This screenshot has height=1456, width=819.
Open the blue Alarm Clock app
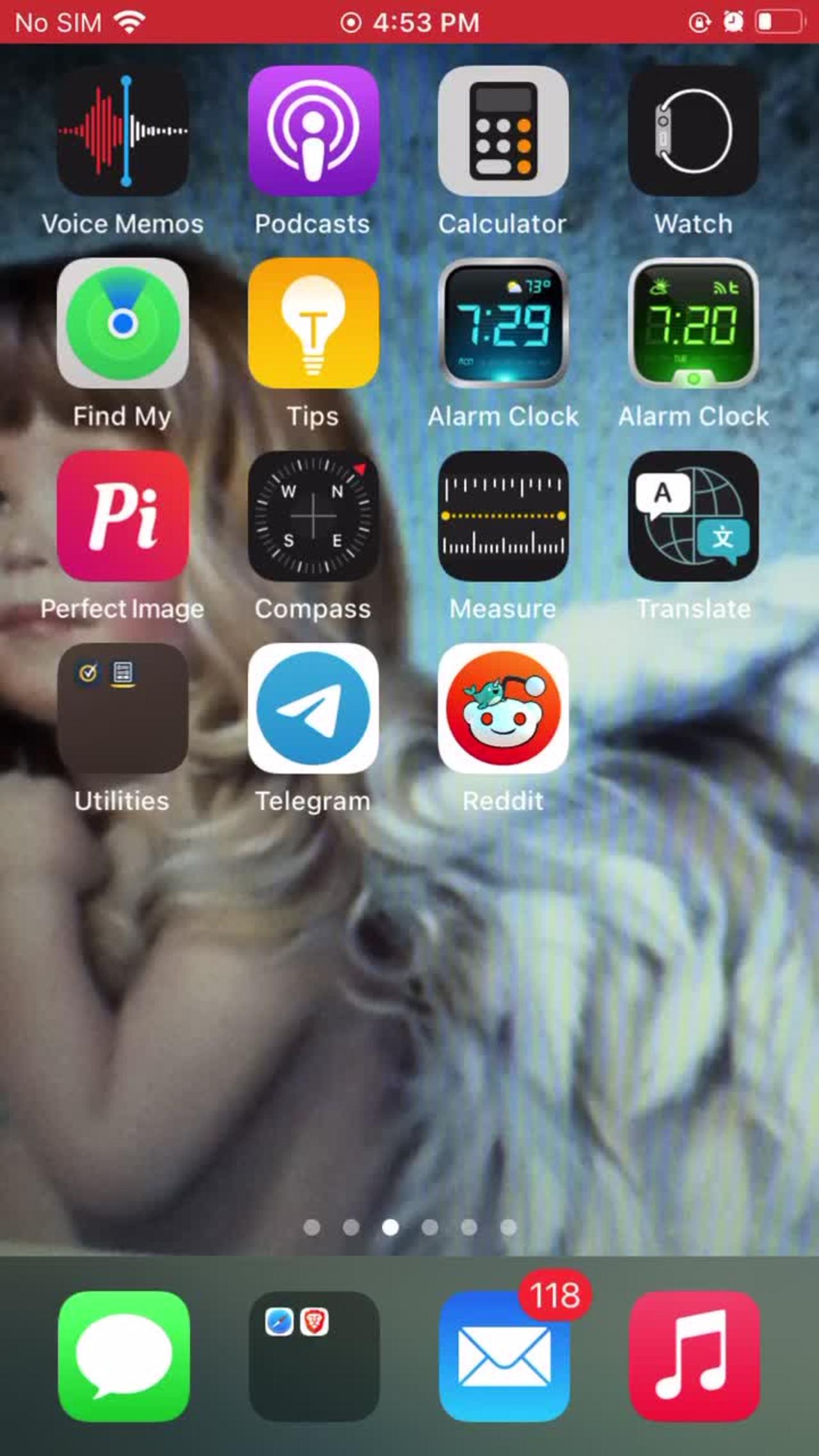pyautogui.click(x=504, y=323)
